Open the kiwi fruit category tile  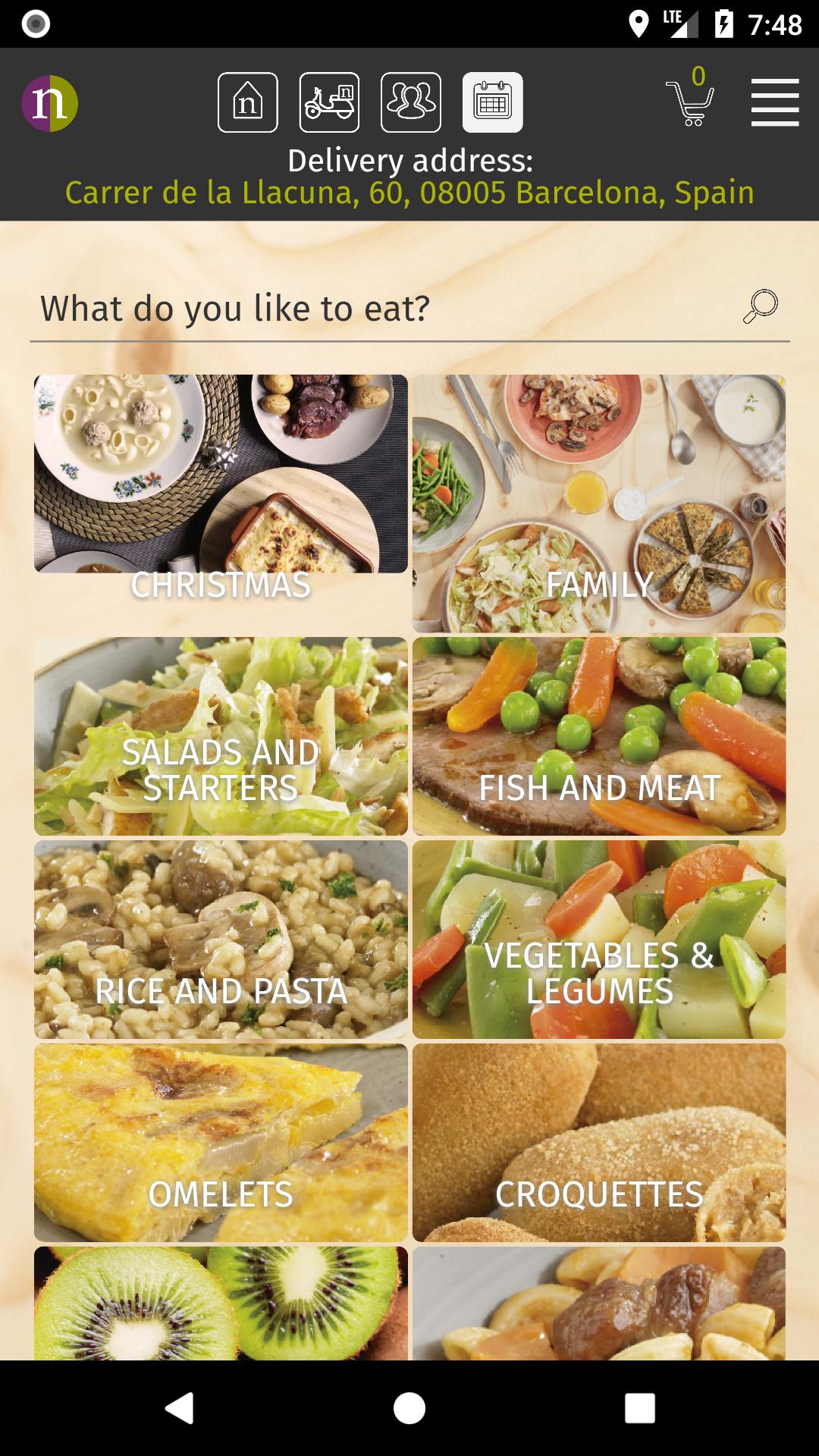(x=221, y=1303)
